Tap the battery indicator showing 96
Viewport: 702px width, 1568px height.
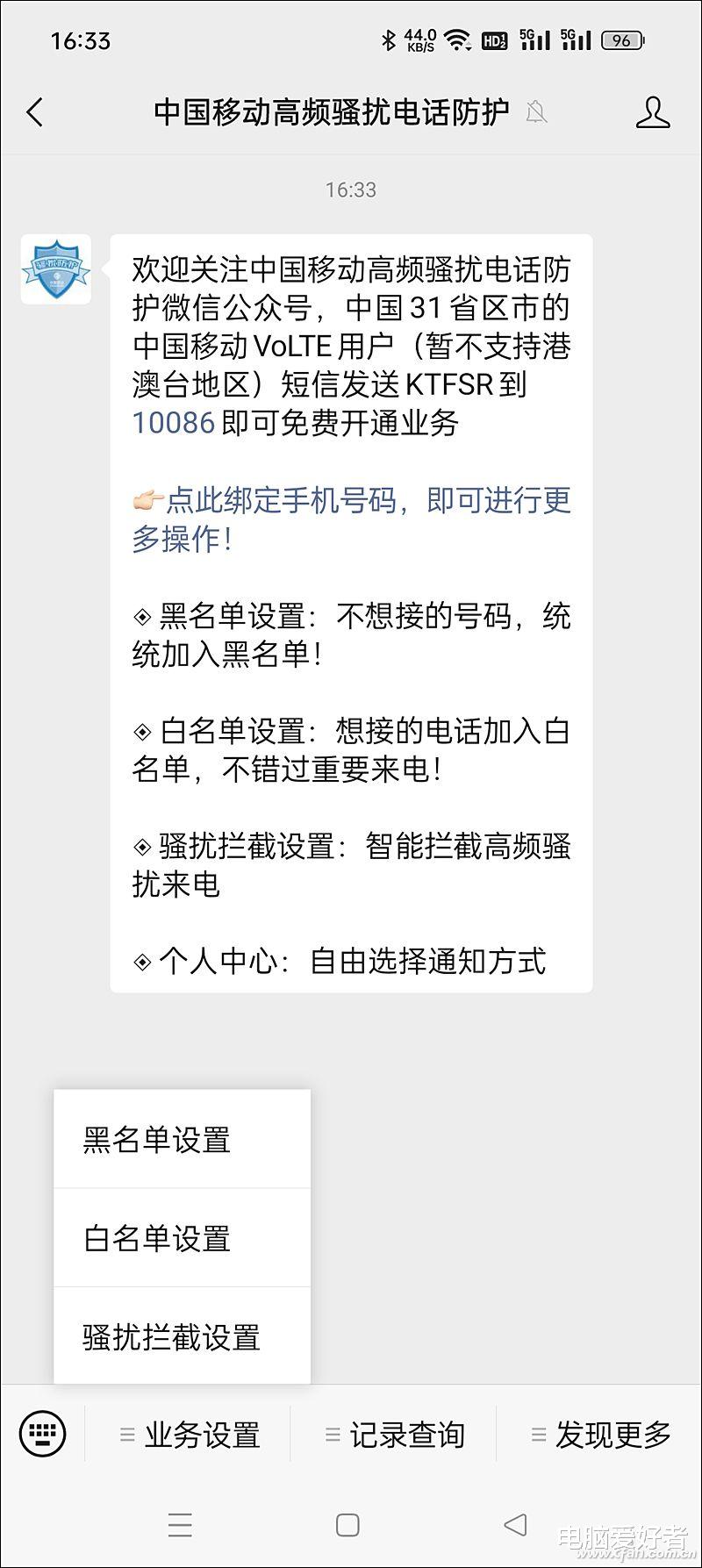click(x=623, y=39)
